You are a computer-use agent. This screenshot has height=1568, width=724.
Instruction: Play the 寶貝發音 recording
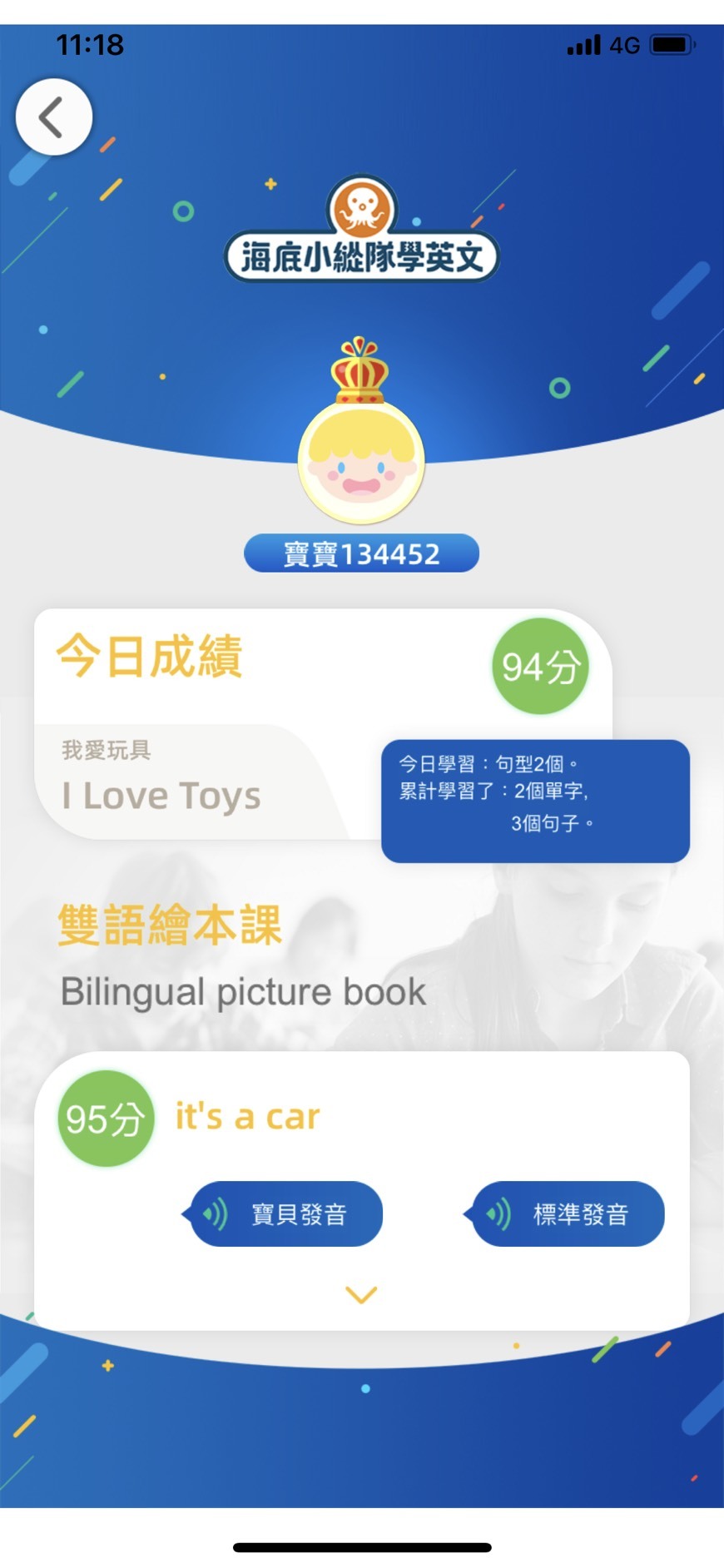tap(285, 1213)
